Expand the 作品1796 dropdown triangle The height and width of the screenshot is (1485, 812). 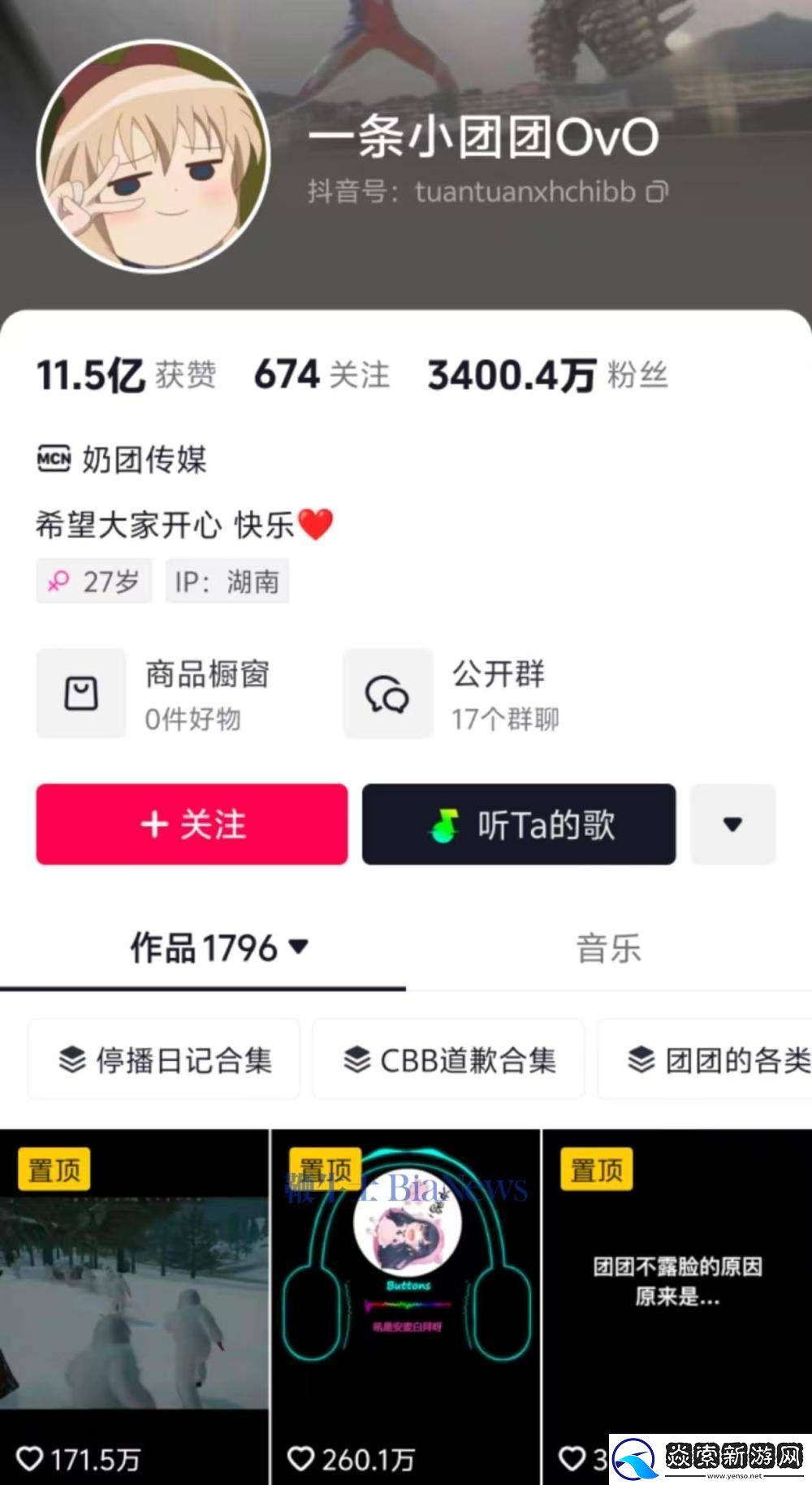point(300,949)
